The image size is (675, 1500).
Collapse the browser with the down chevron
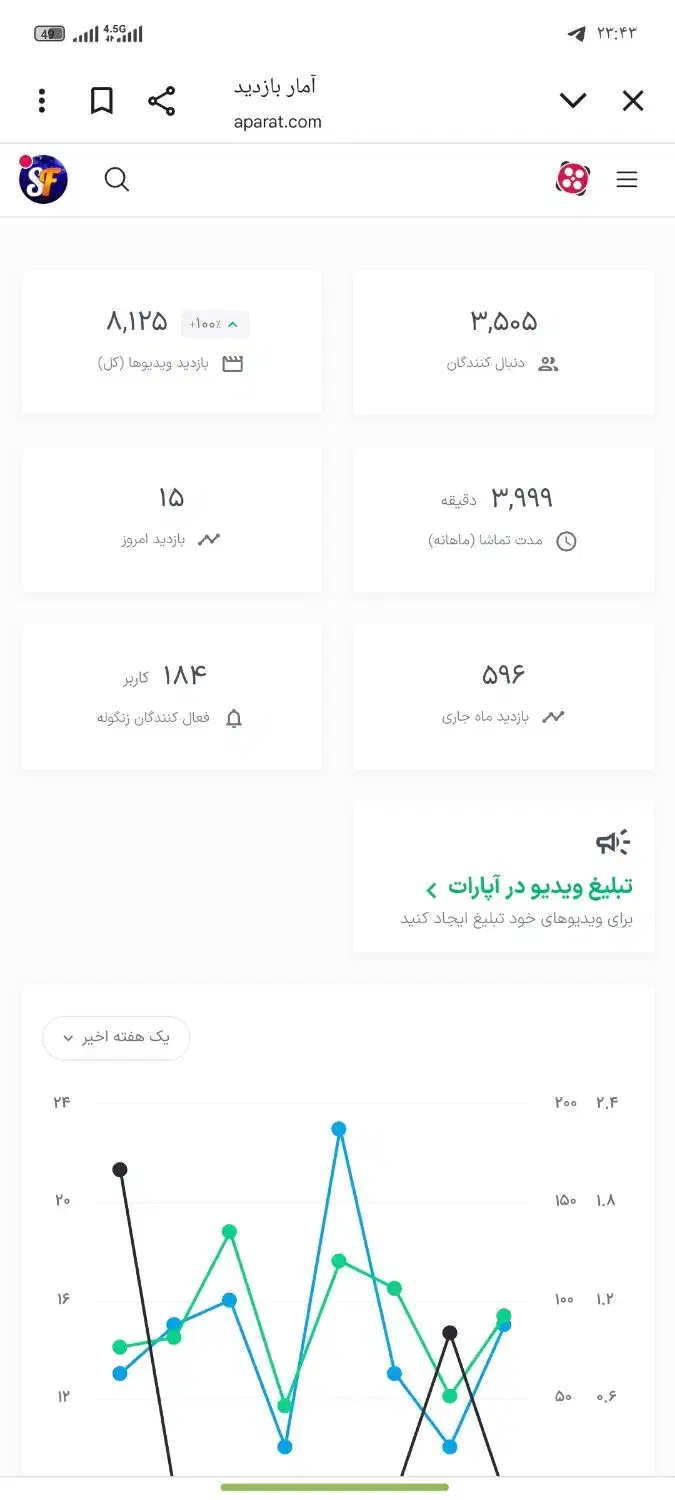[x=572, y=101]
